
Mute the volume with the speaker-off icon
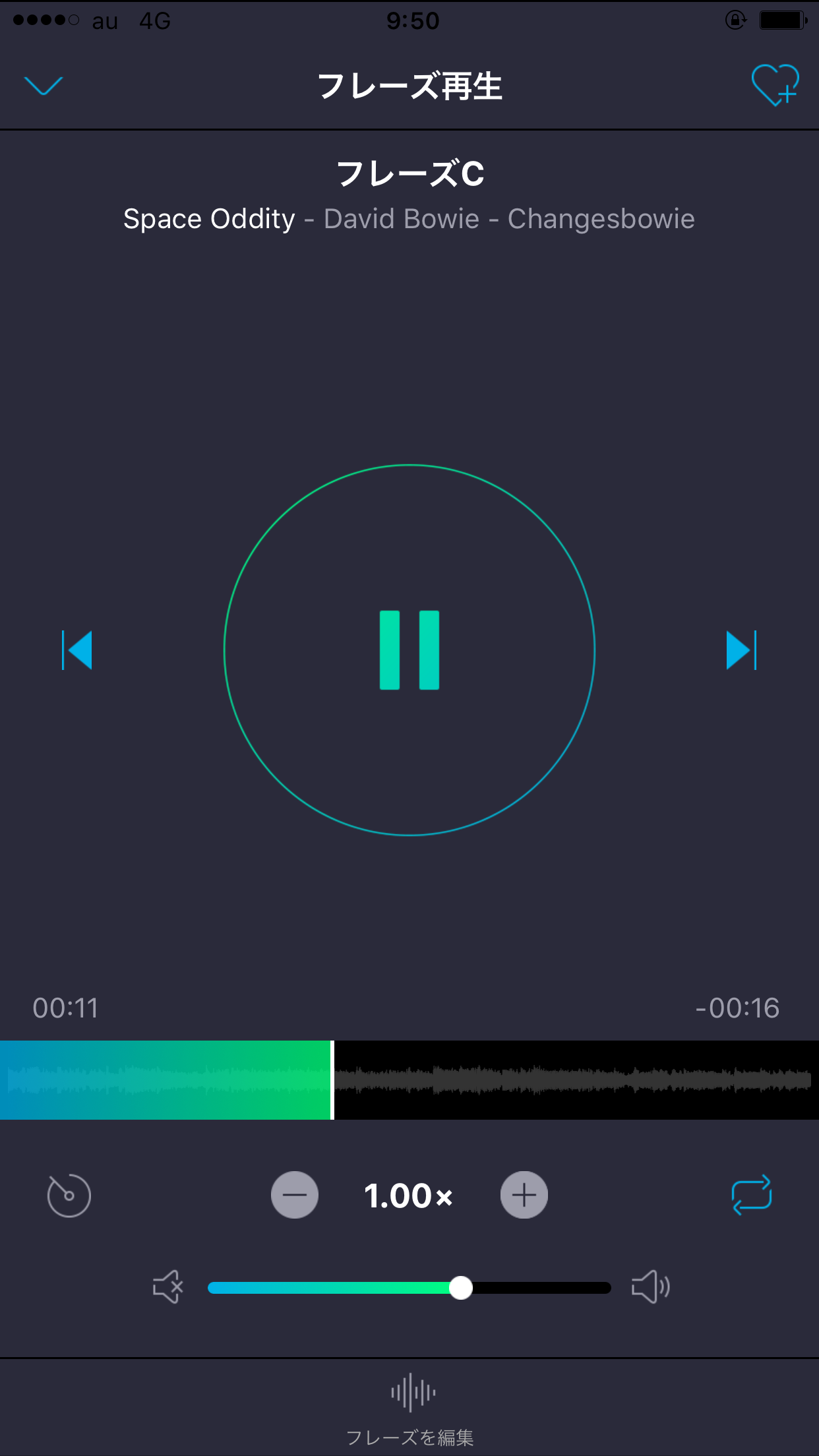coord(168,1287)
